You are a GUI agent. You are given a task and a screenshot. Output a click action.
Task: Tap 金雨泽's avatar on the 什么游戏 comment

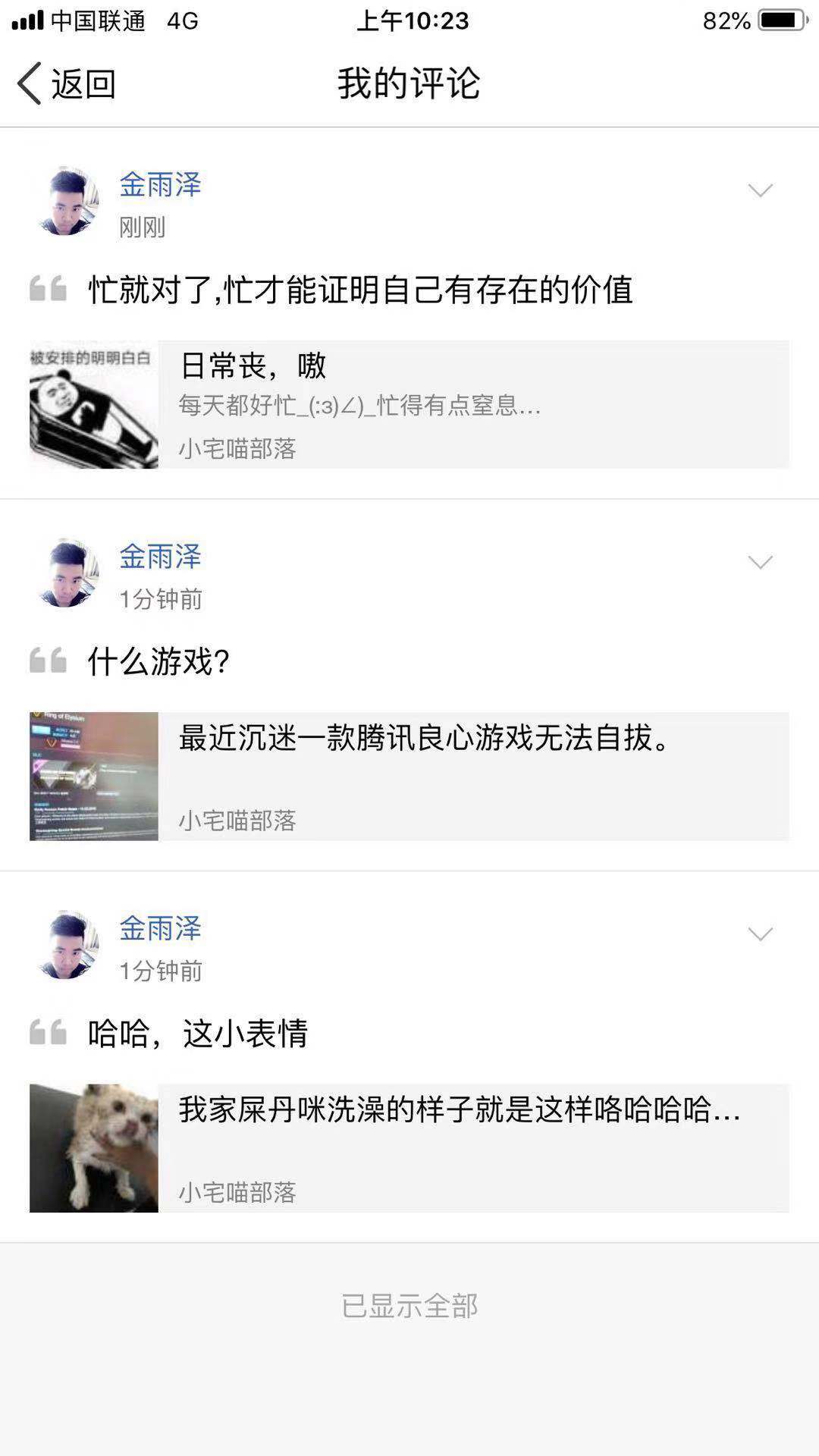pyautogui.click(x=67, y=573)
